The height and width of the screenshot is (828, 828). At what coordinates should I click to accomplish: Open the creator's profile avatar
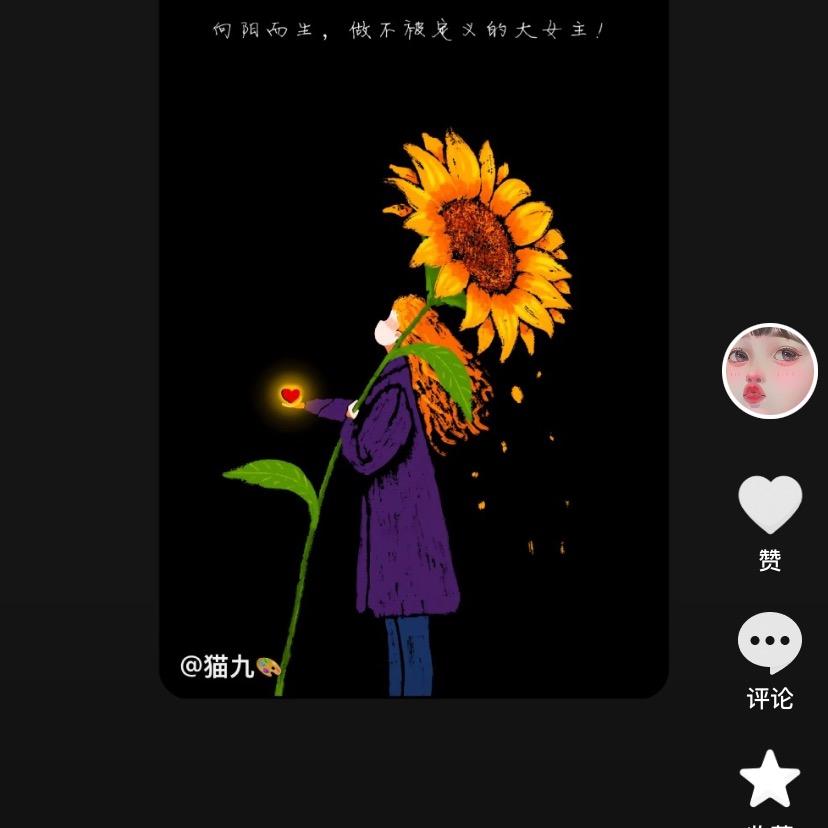(769, 371)
